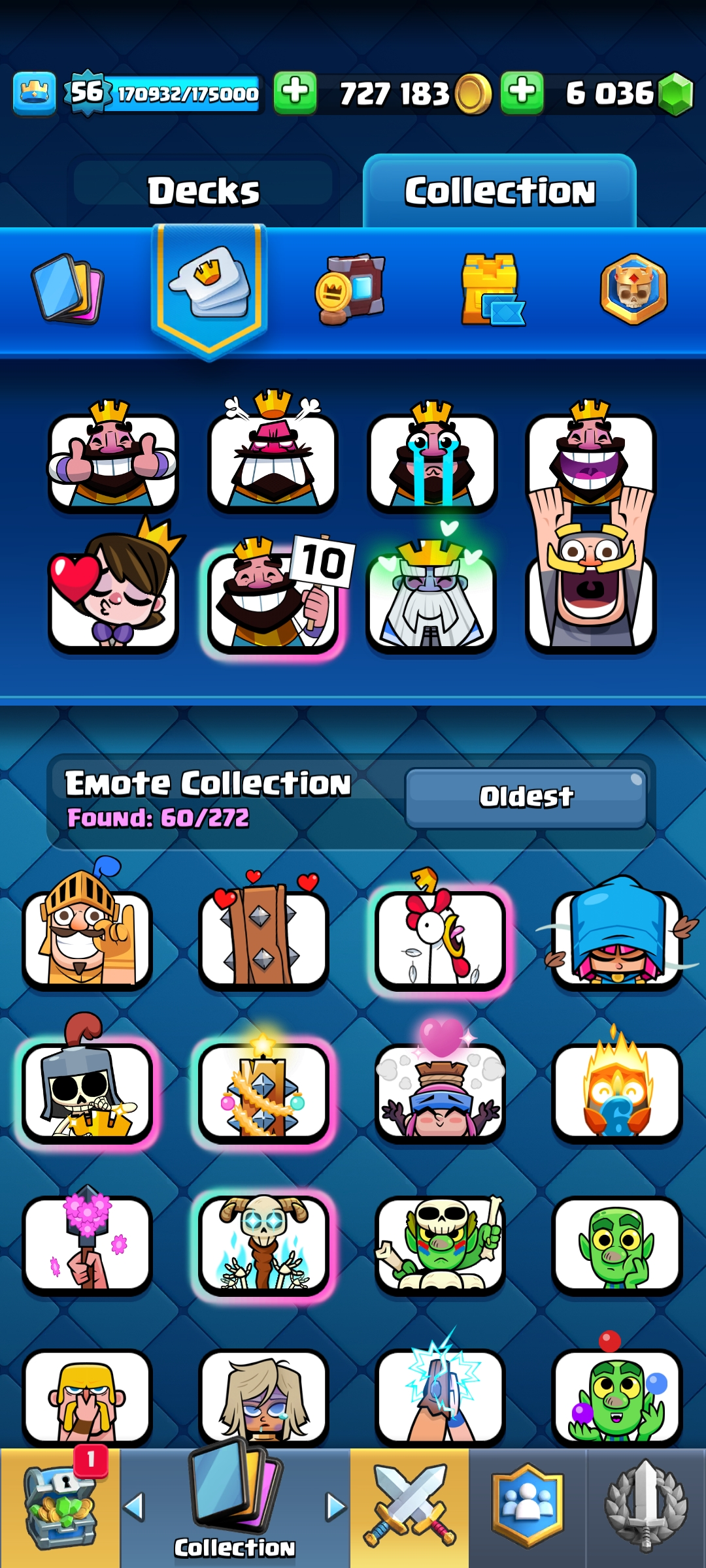Open the cards sub-tab icon
The width and height of the screenshot is (706, 1568).
click(67, 289)
